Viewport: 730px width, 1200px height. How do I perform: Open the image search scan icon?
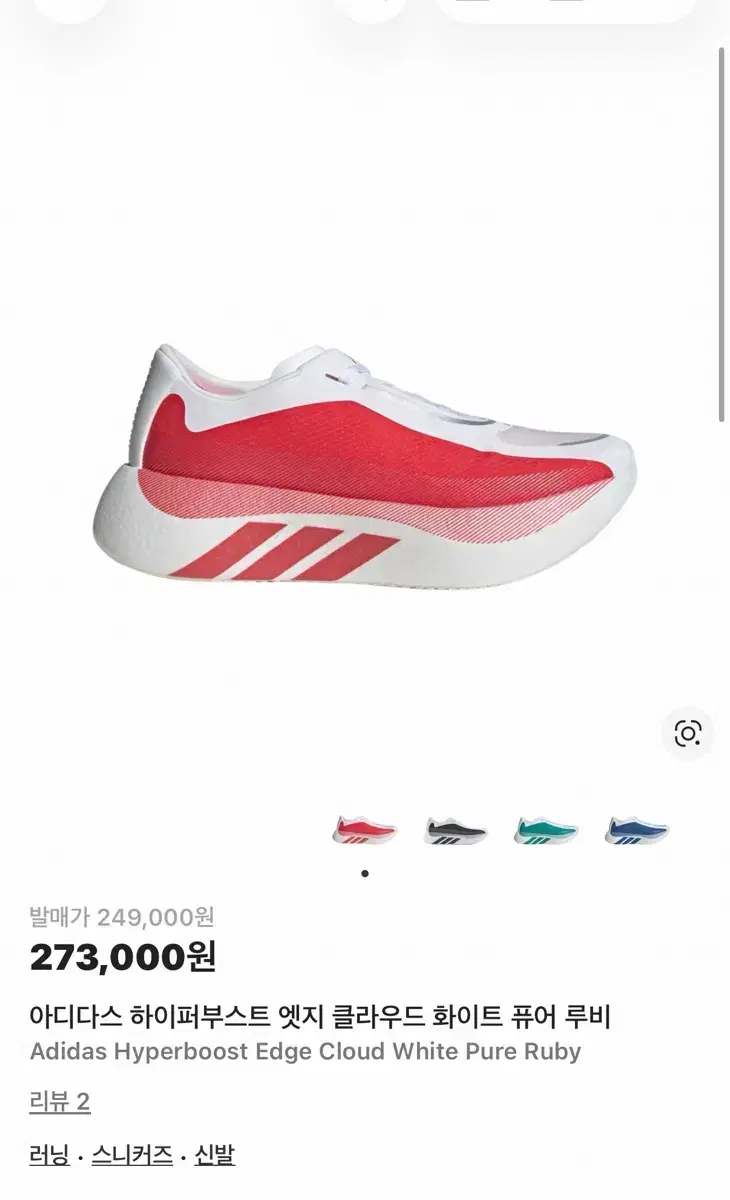pos(688,733)
